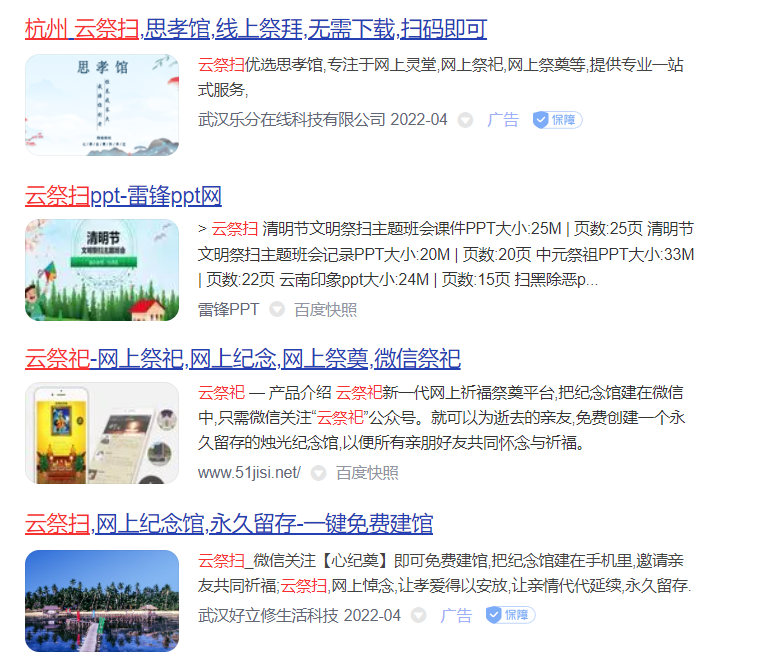This screenshot has height=672, width=769.
Task: Expand the dropdown arrow beside 武汉乐分在线科技有限公司
Action: tap(465, 120)
